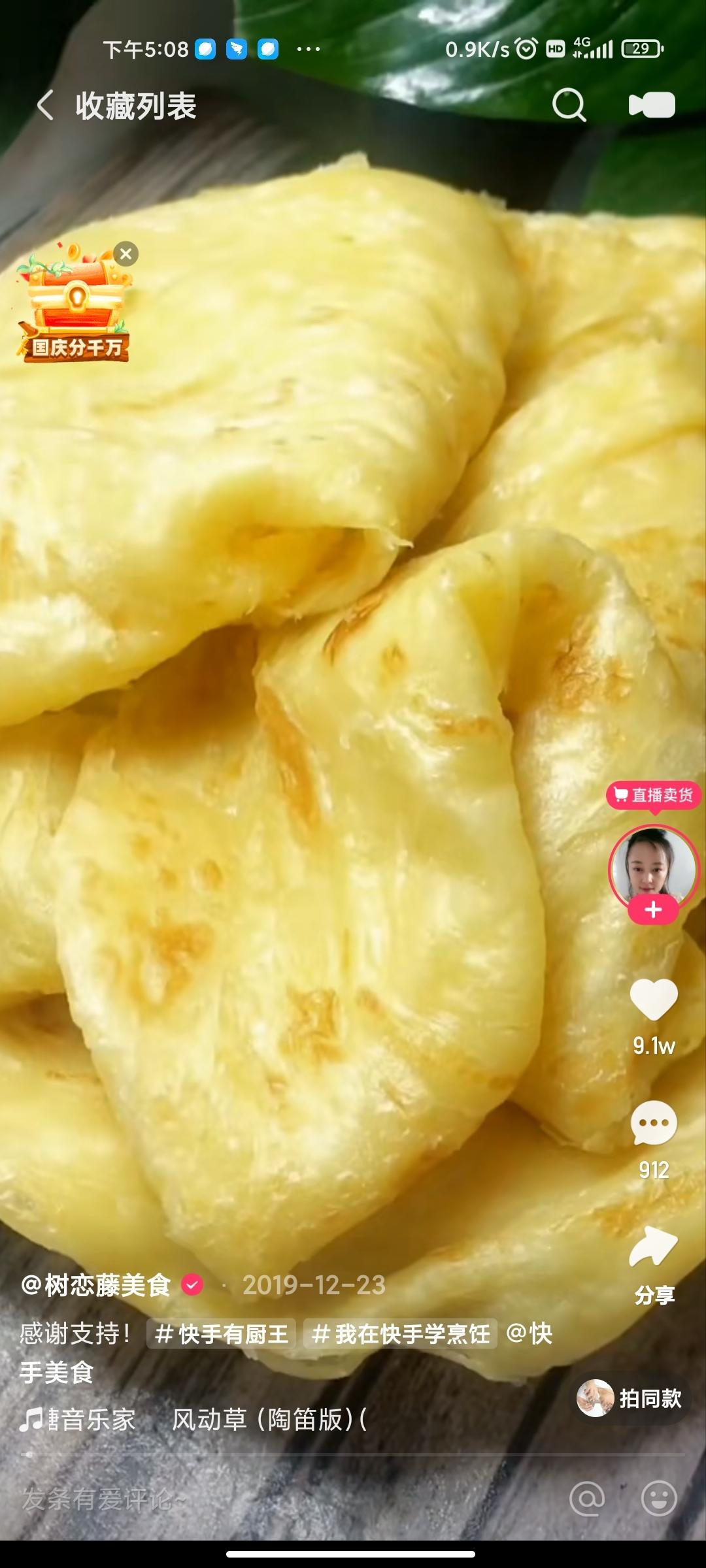Open the #快手有厨王 hashtag

(221, 1333)
